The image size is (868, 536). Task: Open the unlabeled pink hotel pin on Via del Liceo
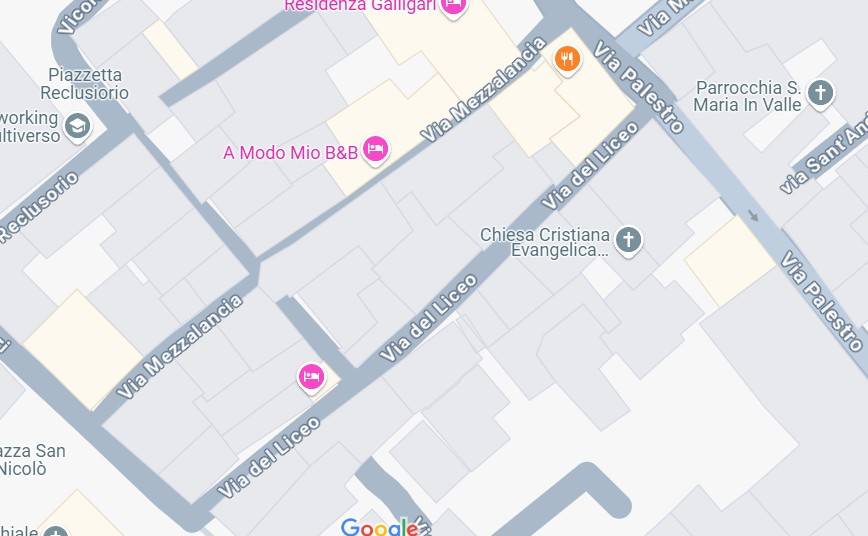pos(311,377)
